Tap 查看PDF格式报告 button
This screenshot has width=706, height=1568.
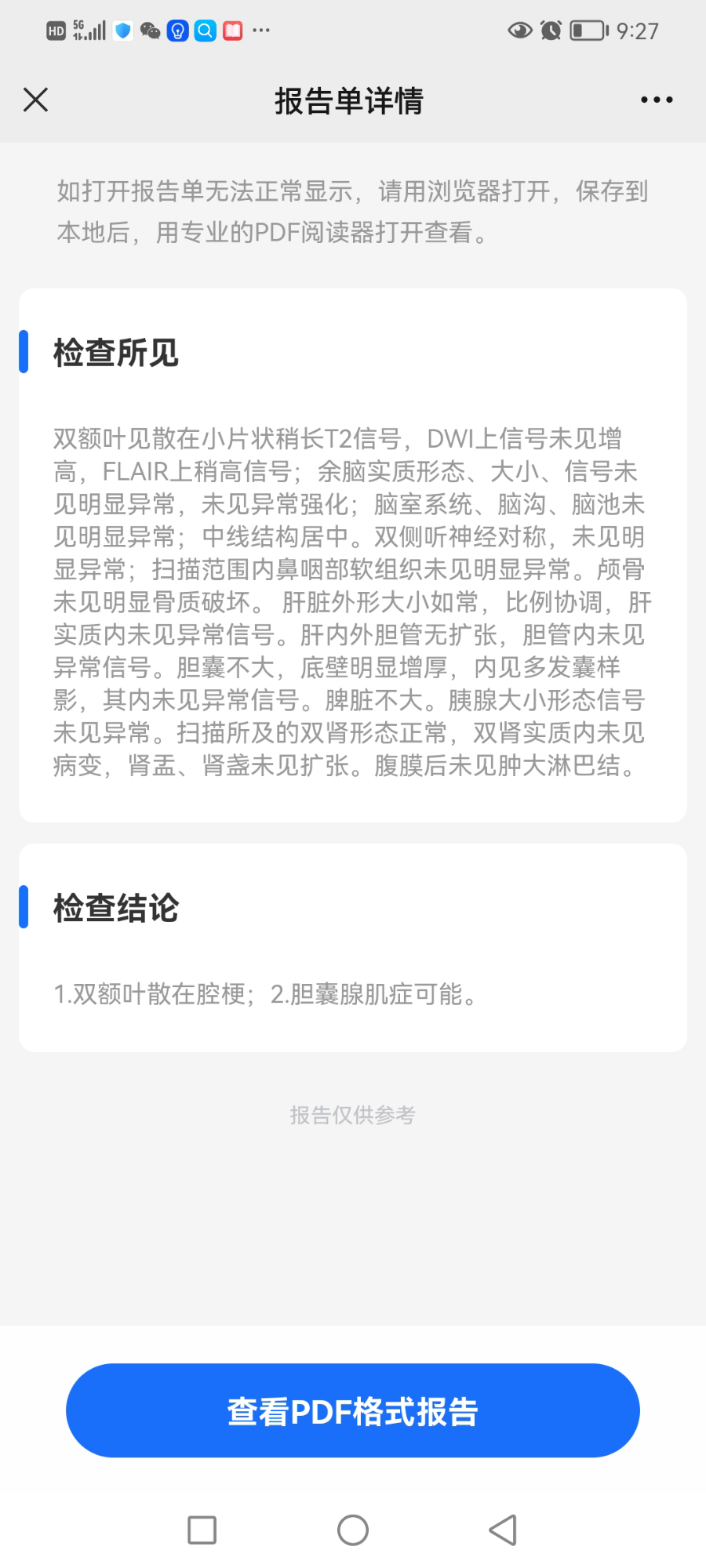[x=353, y=1411]
